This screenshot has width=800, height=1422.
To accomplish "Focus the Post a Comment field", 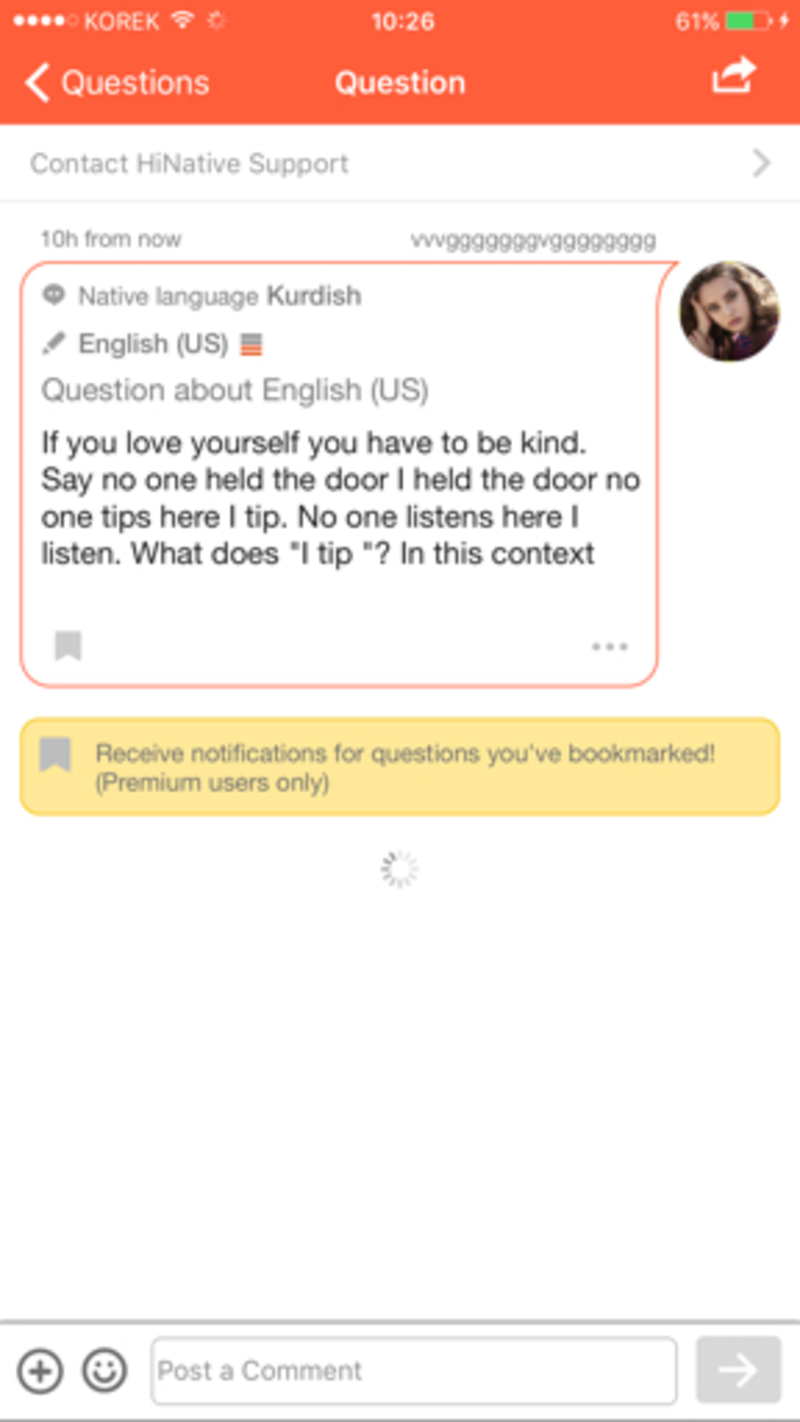I will 413,1370.
